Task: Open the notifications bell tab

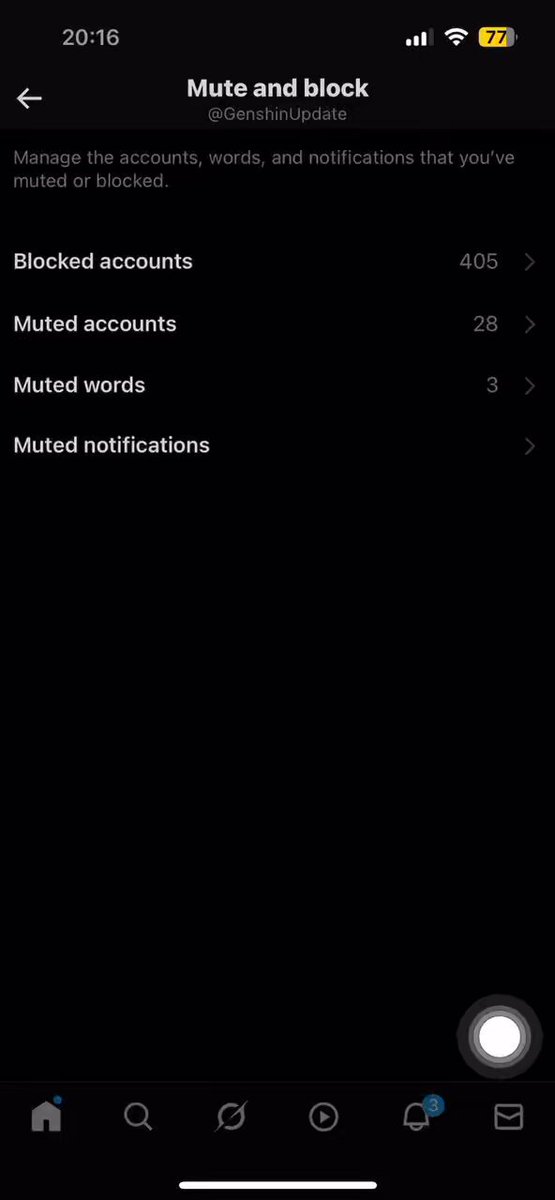Action: point(417,1115)
